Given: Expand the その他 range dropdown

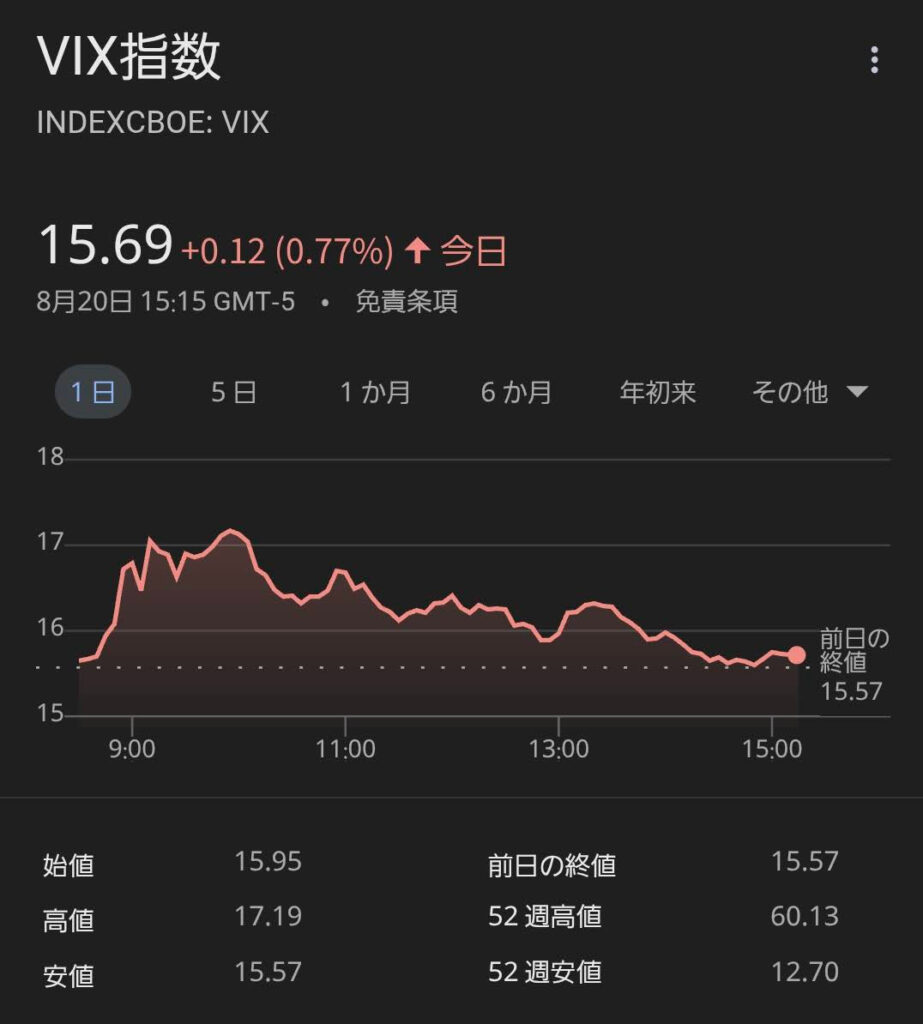Looking at the screenshot, I should (809, 392).
